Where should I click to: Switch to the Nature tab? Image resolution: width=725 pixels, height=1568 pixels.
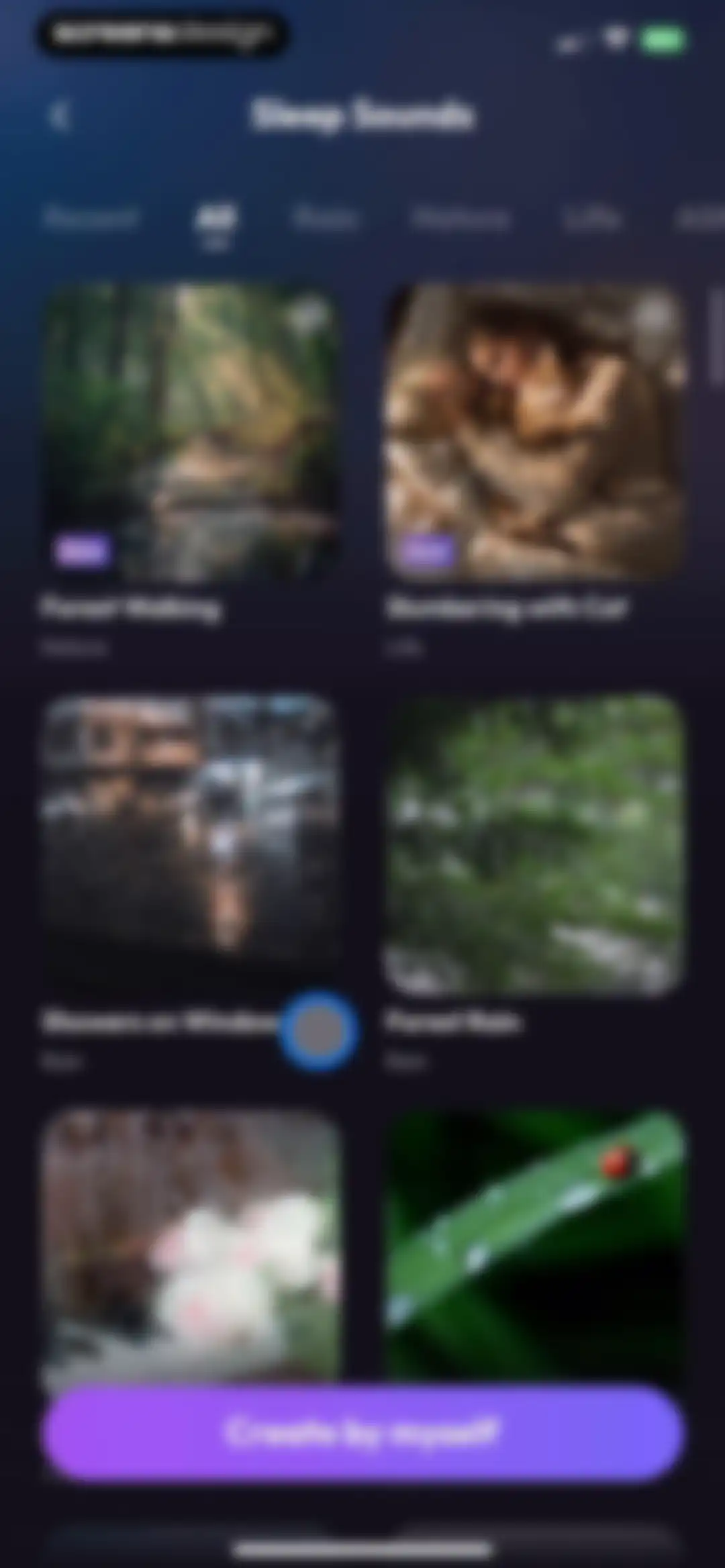tap(461, 218)
